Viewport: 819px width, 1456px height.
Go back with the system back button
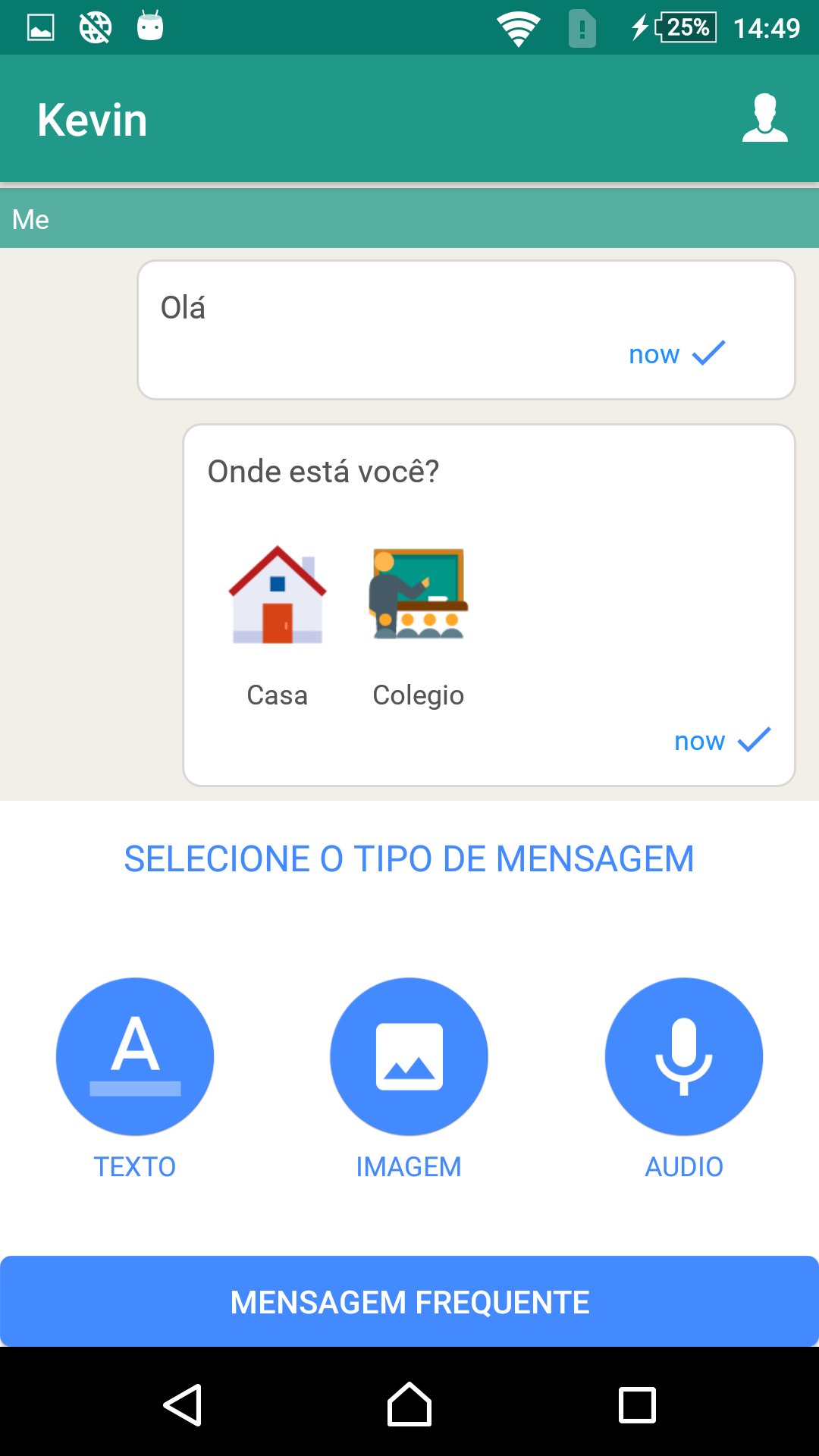point(183,1405)
